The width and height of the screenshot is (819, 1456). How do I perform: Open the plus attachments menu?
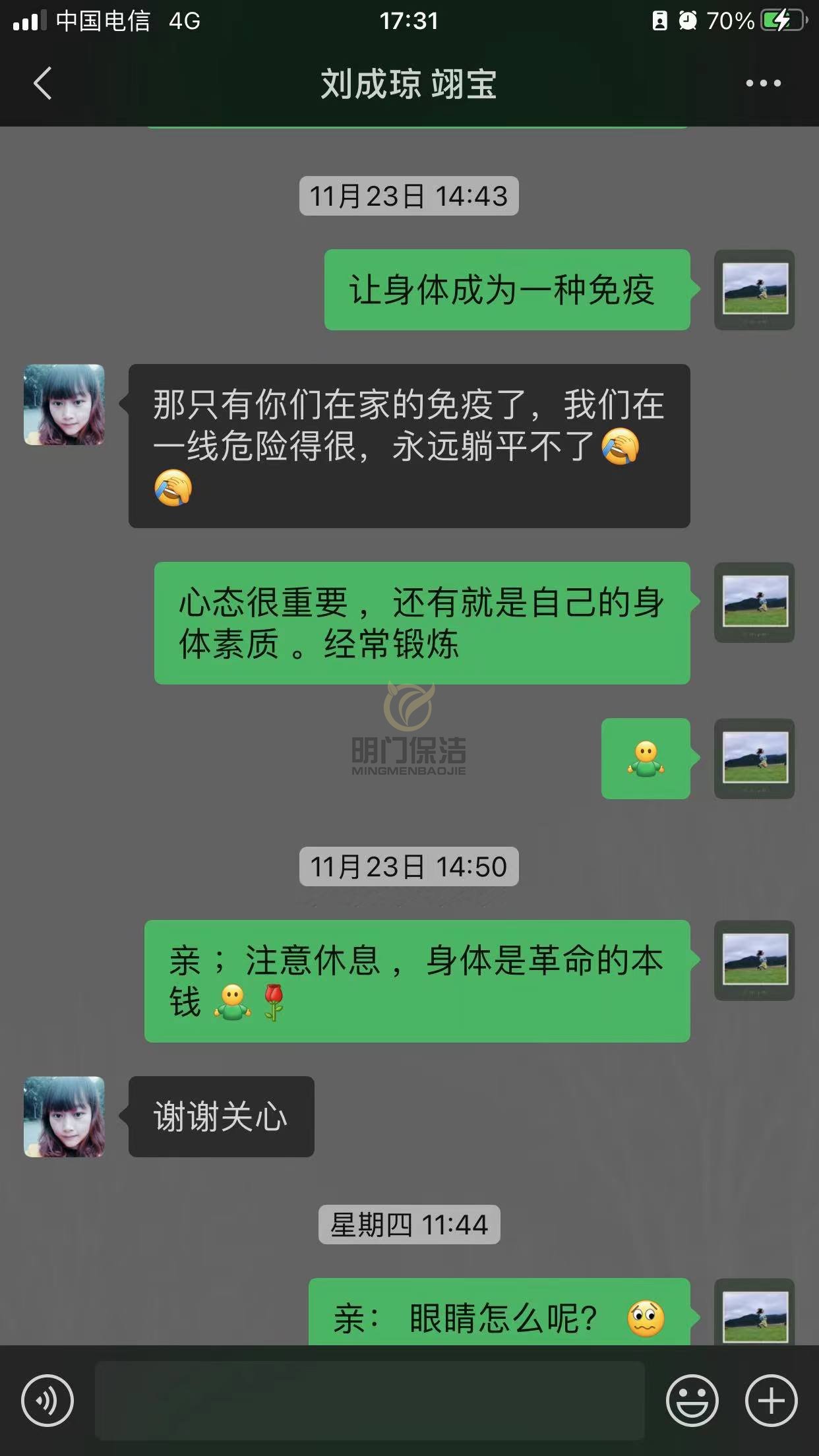(771, 1401)
